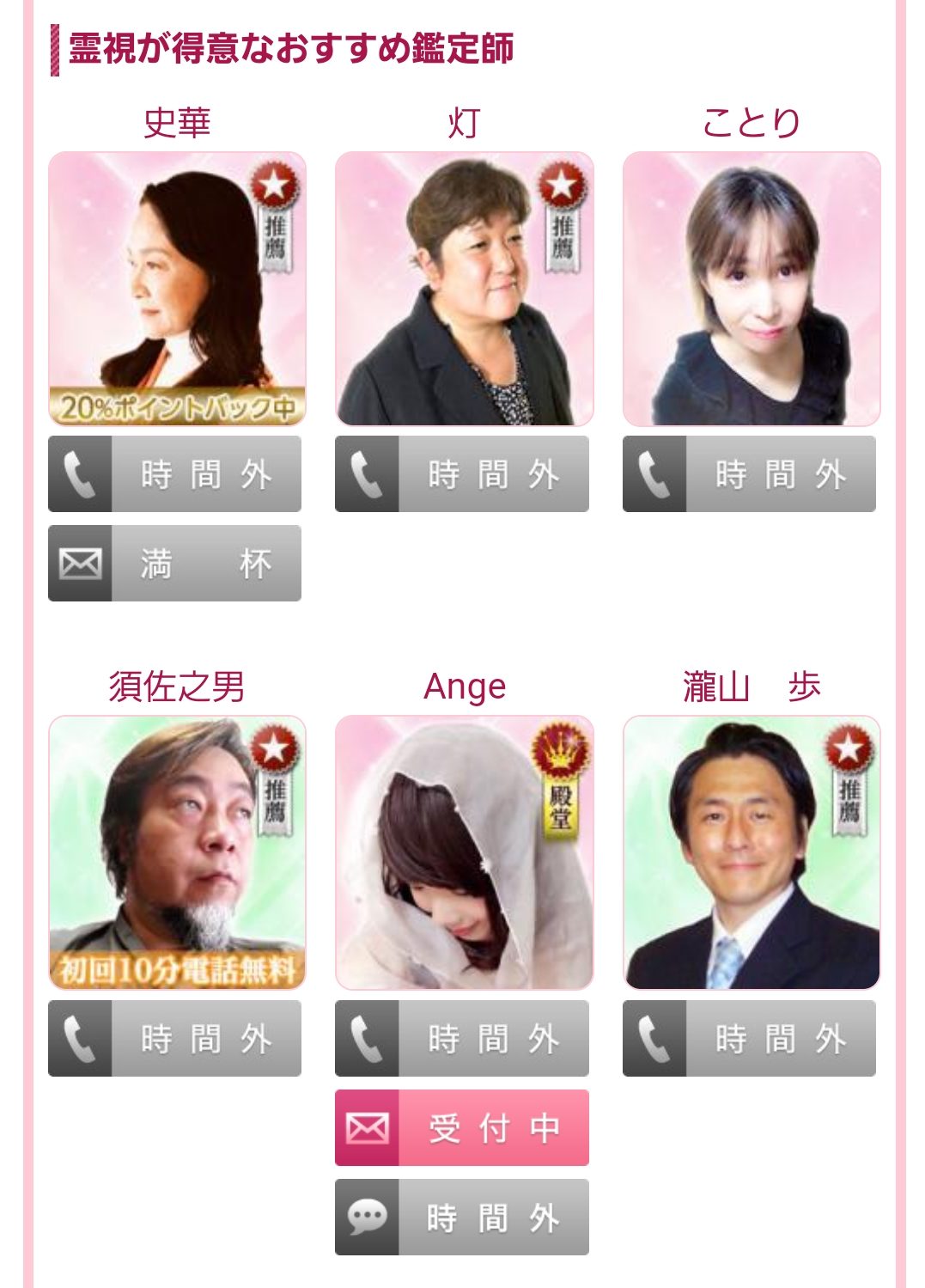The width and height of the screenshot is (925, 1288).
Task: Tap the chat button under Ange
Action: pos(462,1217)
